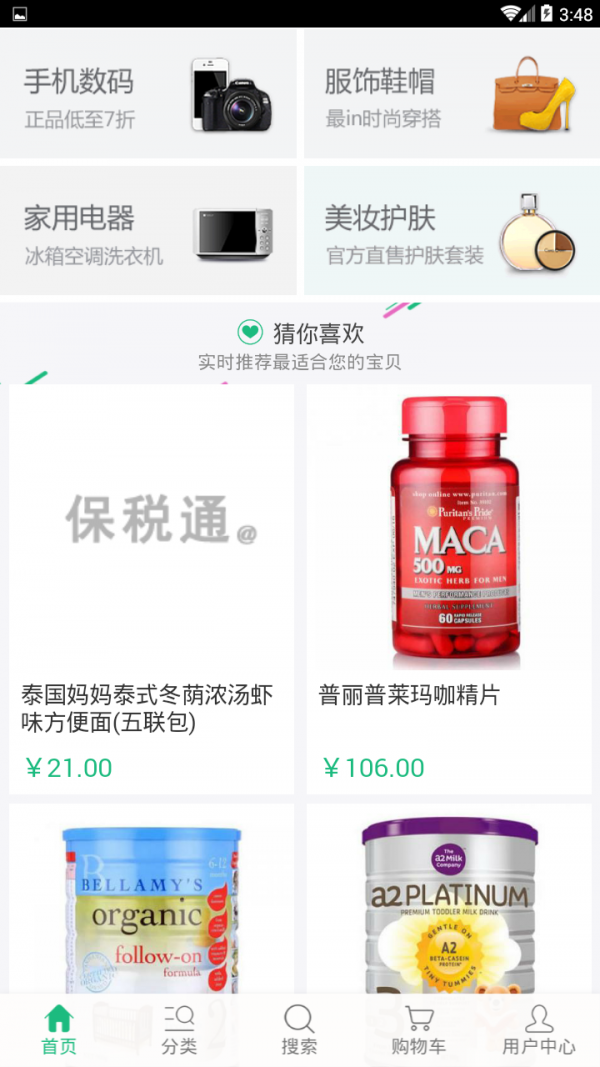Open the 泰国妈妈泰式冬荫浓汤虾味方便面 product
The image size is (600, 1067).
pyautogui.click(x=152, y=589)
